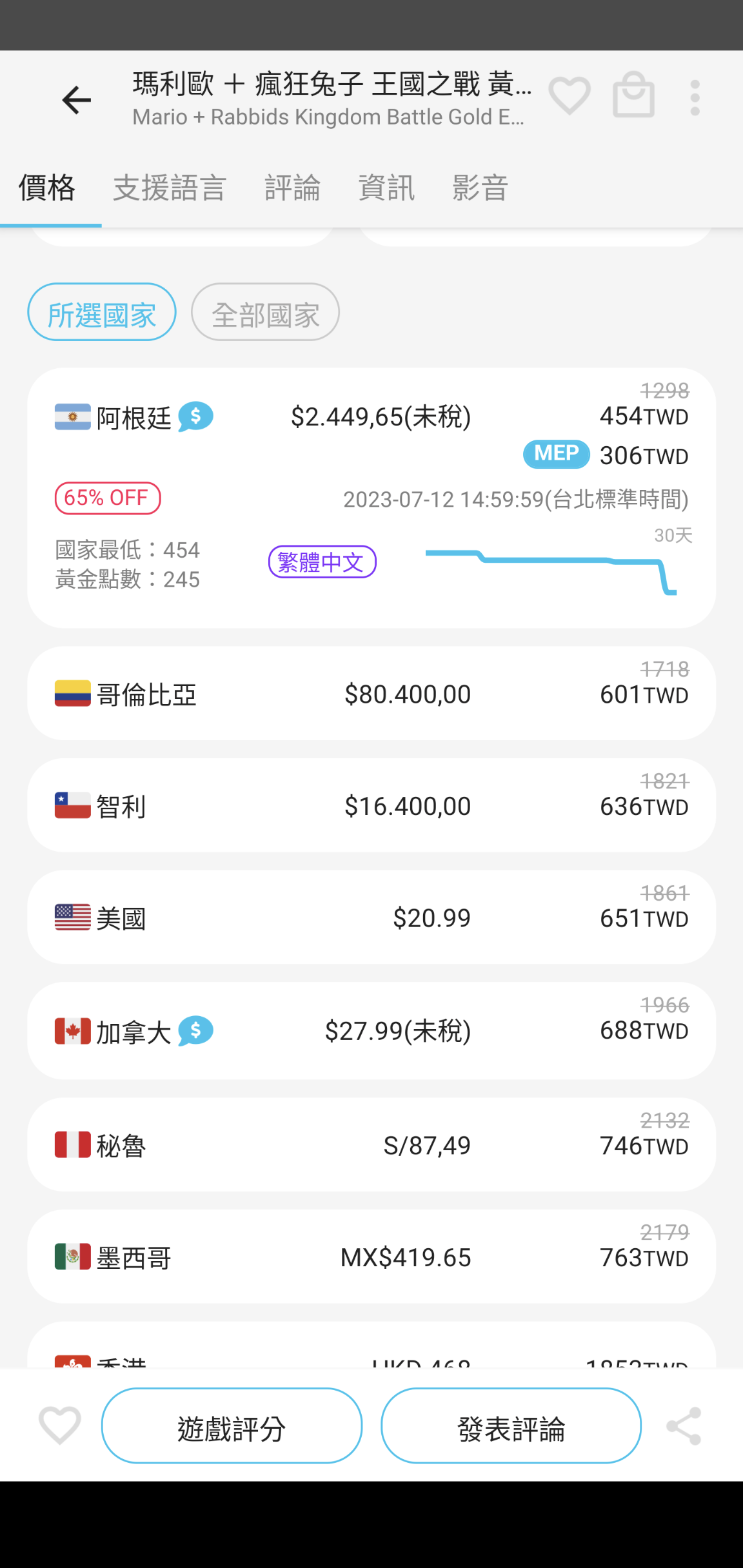Open the 資訊 tab
The width and height of the screenshot is (743, 1568).
click(x=386, y=188)
